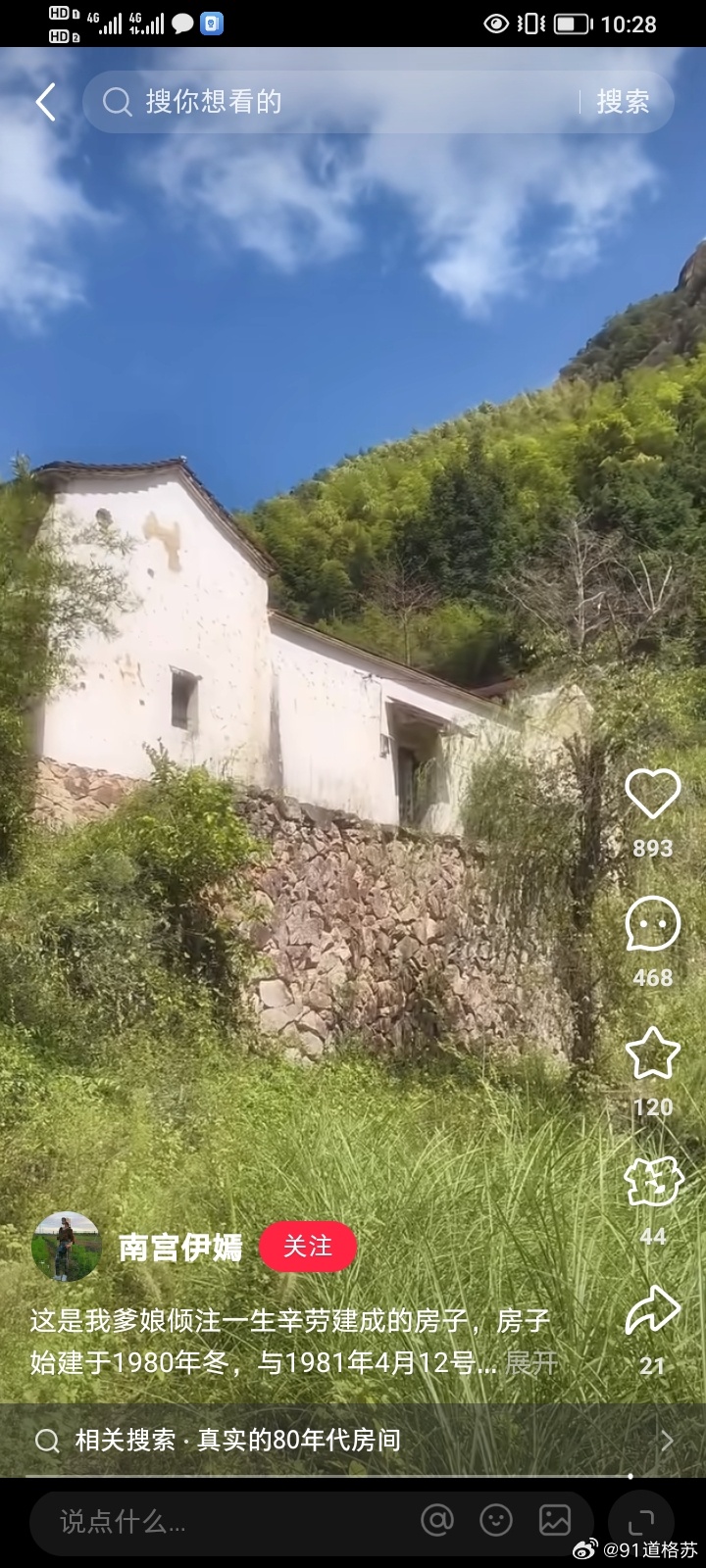Expand the caption with 展开
The width and height of the screenshot is (706, 1568).
pyautogui.click(x=531, y=1363)
